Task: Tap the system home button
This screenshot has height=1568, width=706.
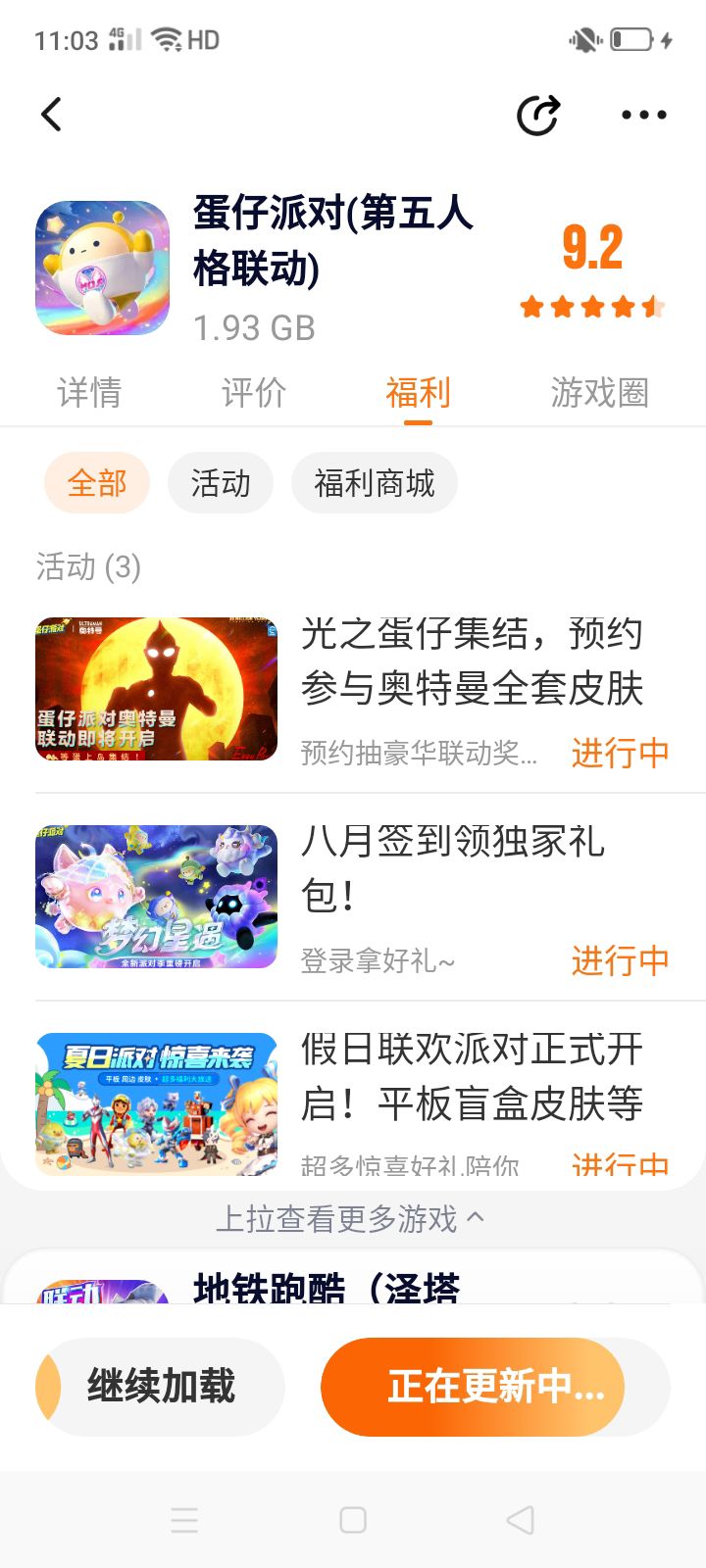Action: point(352,1520)
